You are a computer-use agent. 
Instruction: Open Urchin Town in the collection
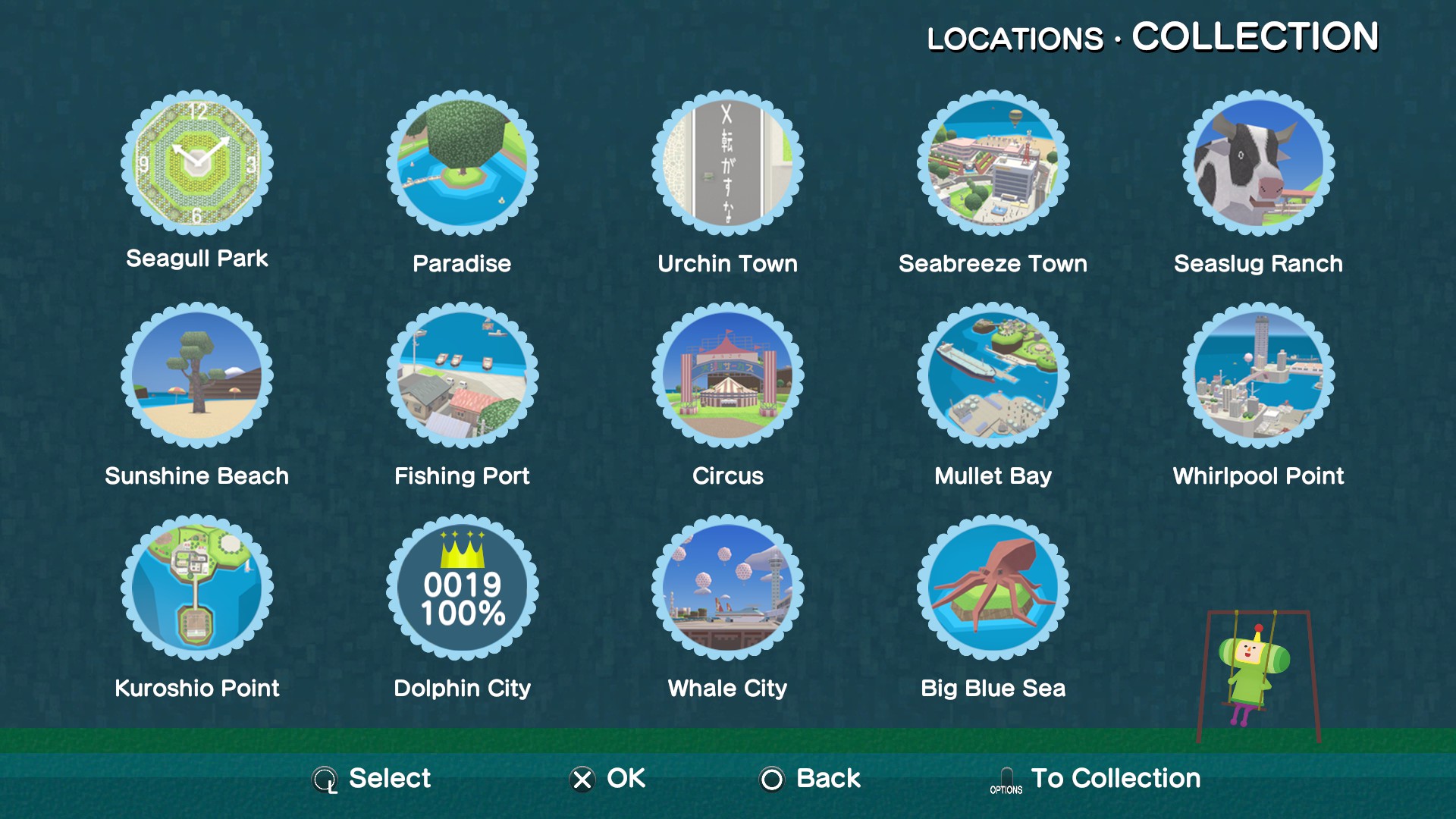click(x=728, y=163)
